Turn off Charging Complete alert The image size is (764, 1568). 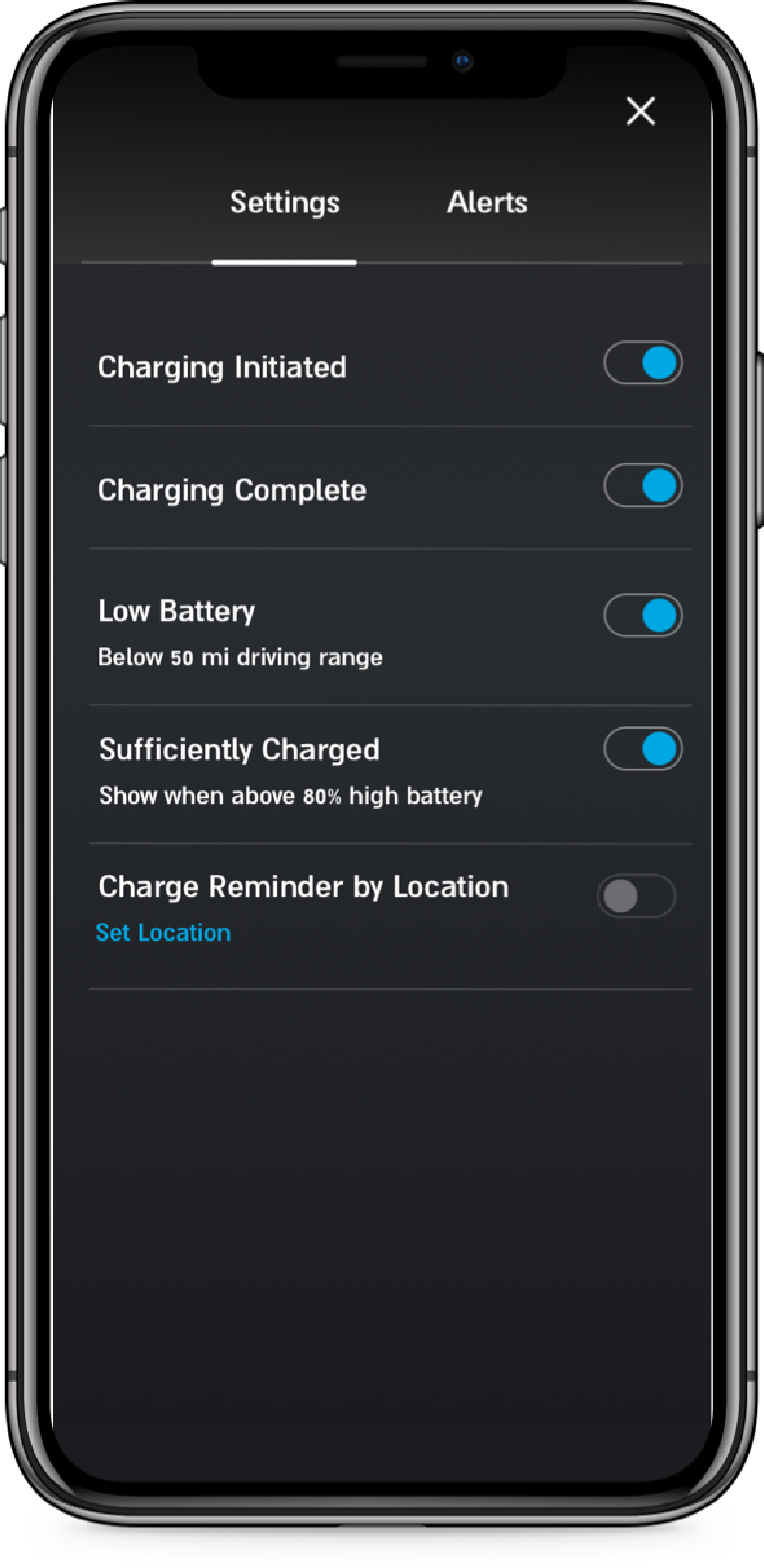click(643, 486)
